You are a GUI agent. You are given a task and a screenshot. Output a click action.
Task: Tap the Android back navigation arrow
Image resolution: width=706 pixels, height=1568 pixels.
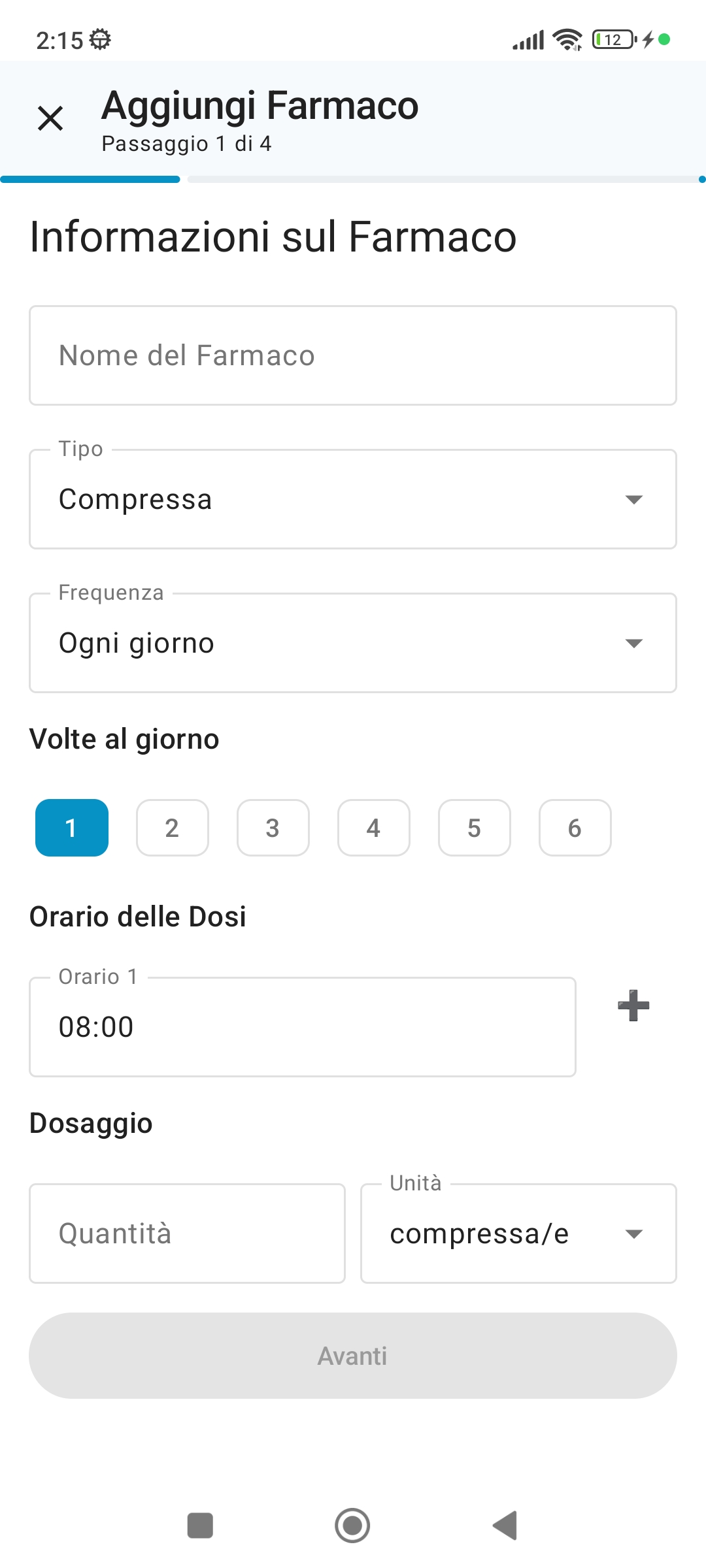coord(503,1526)
